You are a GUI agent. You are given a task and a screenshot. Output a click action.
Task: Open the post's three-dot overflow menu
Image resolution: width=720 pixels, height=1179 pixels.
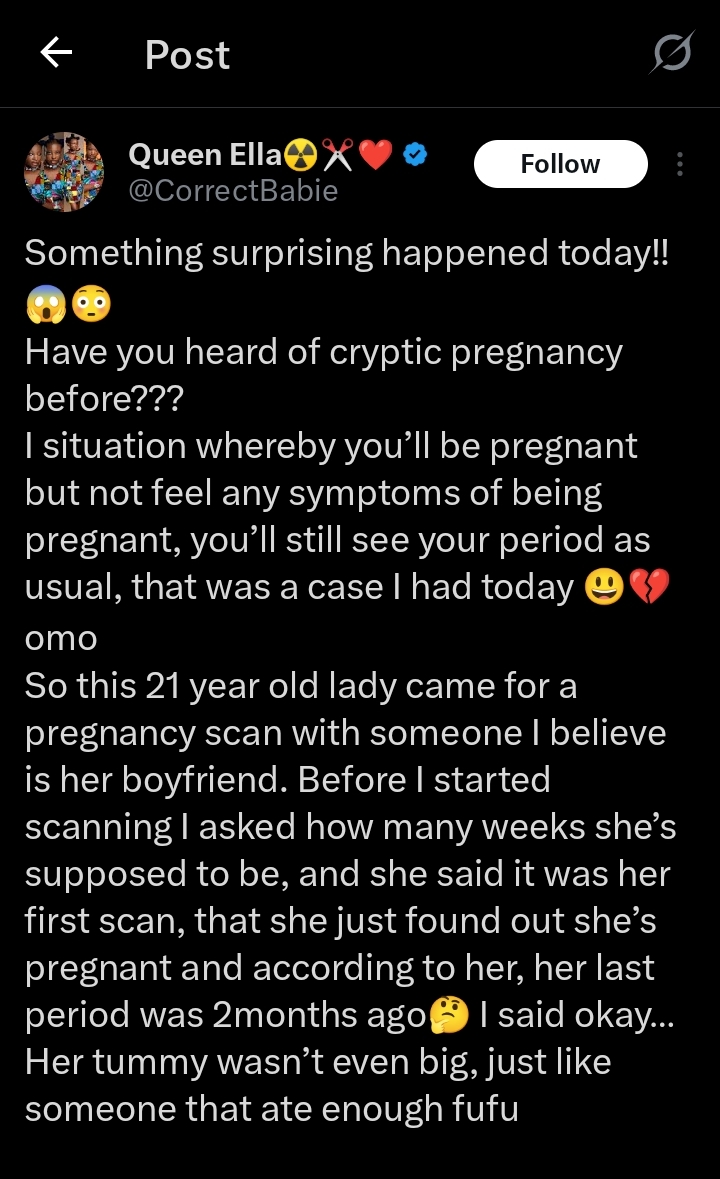coord(680,164)
